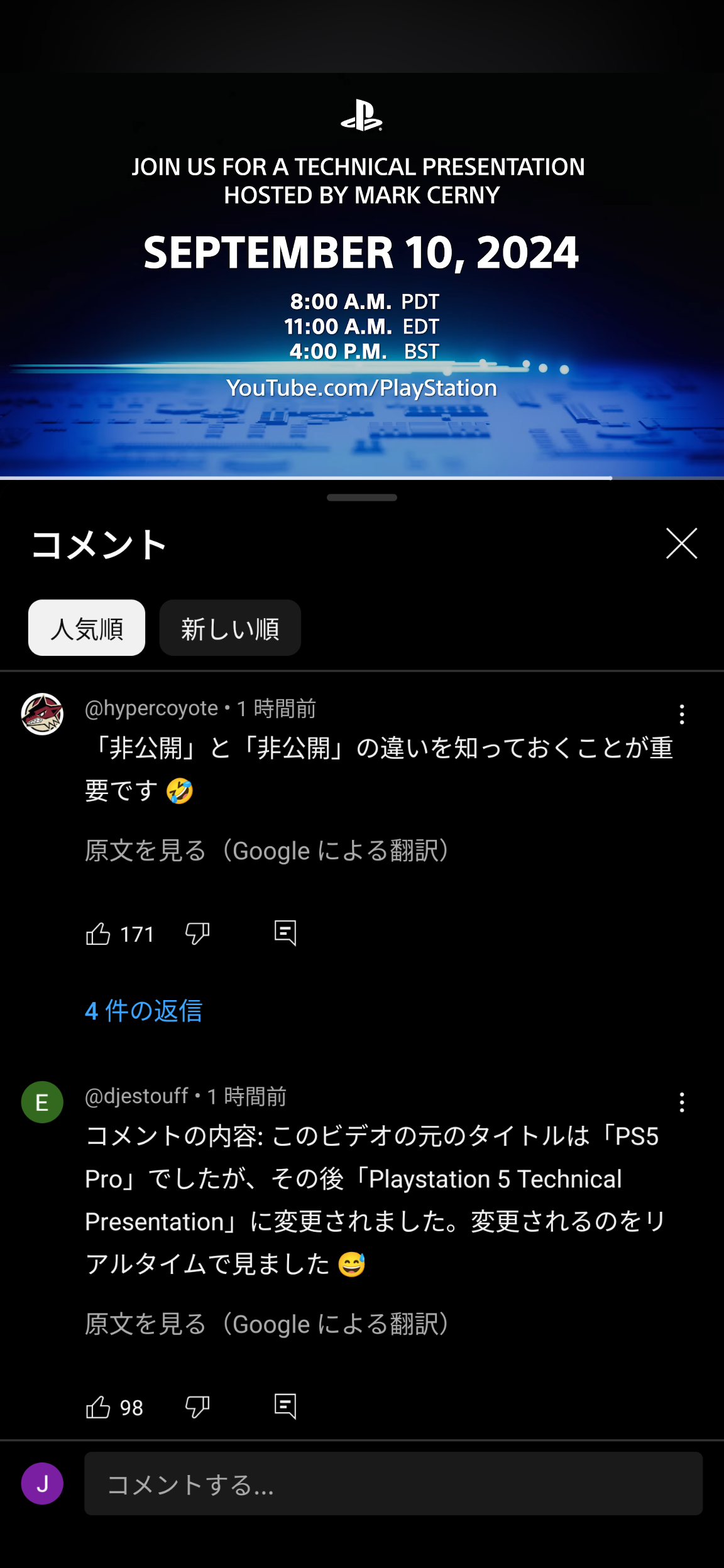Show original text of @djestouff's comment
The image size is (724, 1568).
pyautogui.click(x=268, y=1324)
